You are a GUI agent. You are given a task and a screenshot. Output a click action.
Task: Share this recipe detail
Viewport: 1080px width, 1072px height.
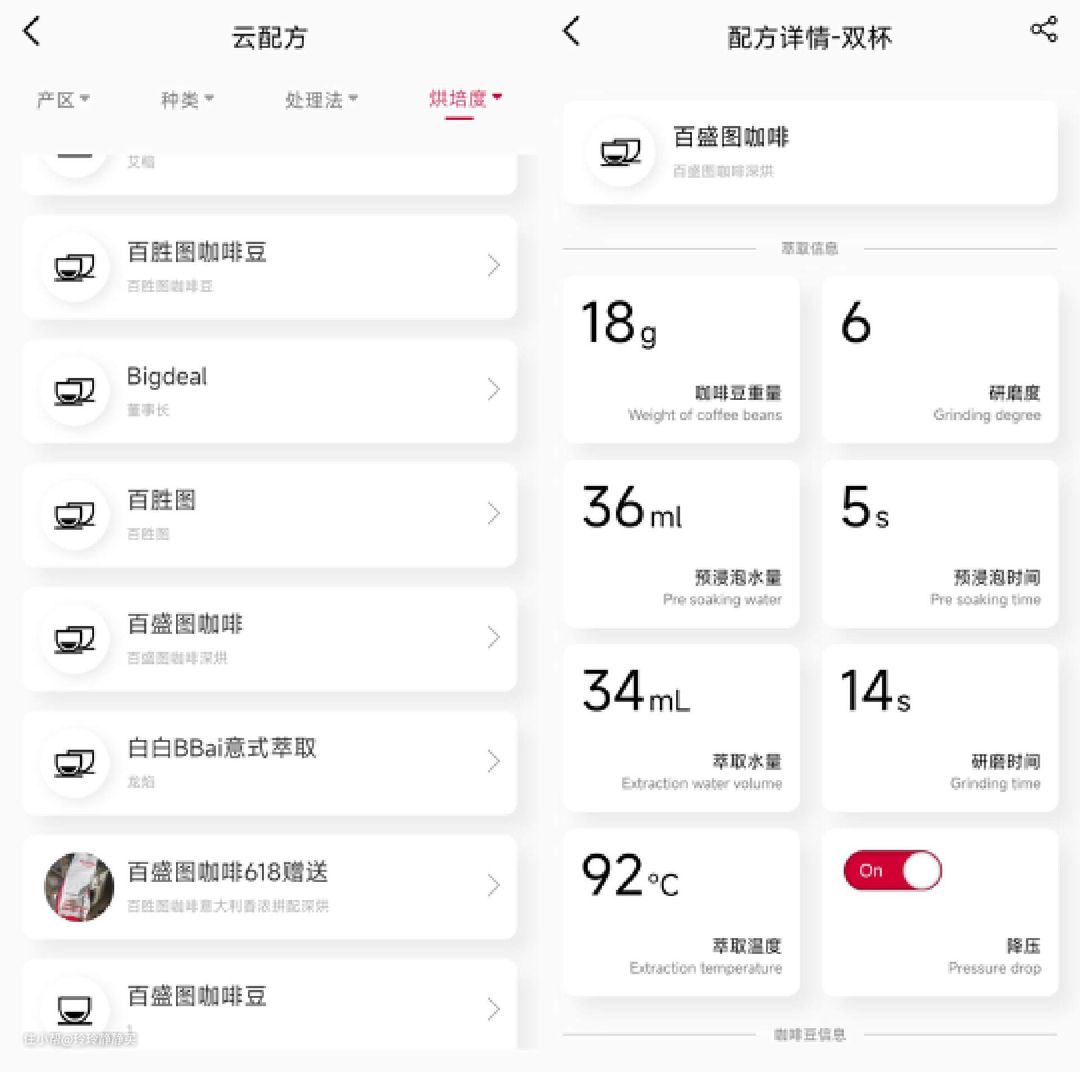1043,30
